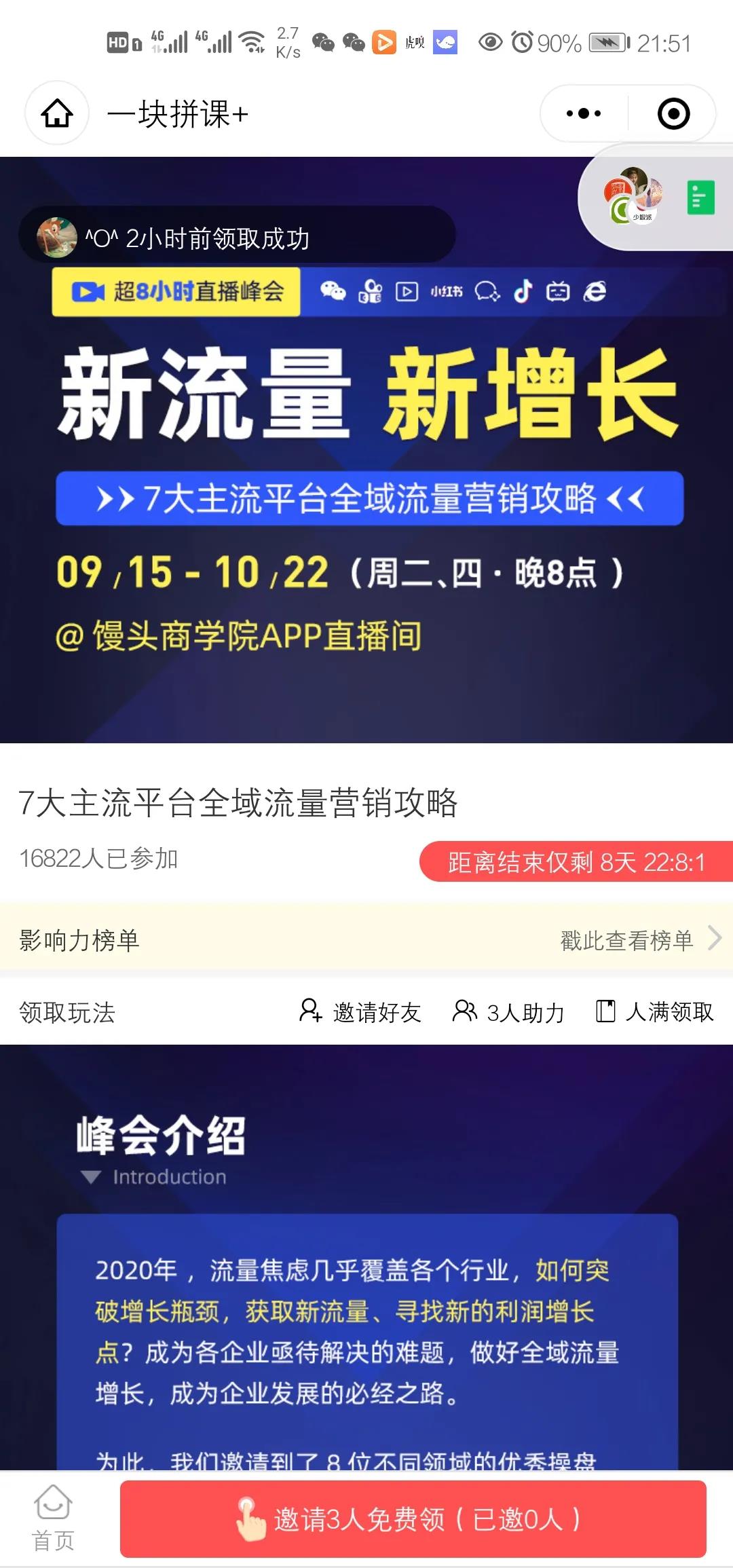
Task: Open the three-dot more menu
Action: click(x=584, y=113)
